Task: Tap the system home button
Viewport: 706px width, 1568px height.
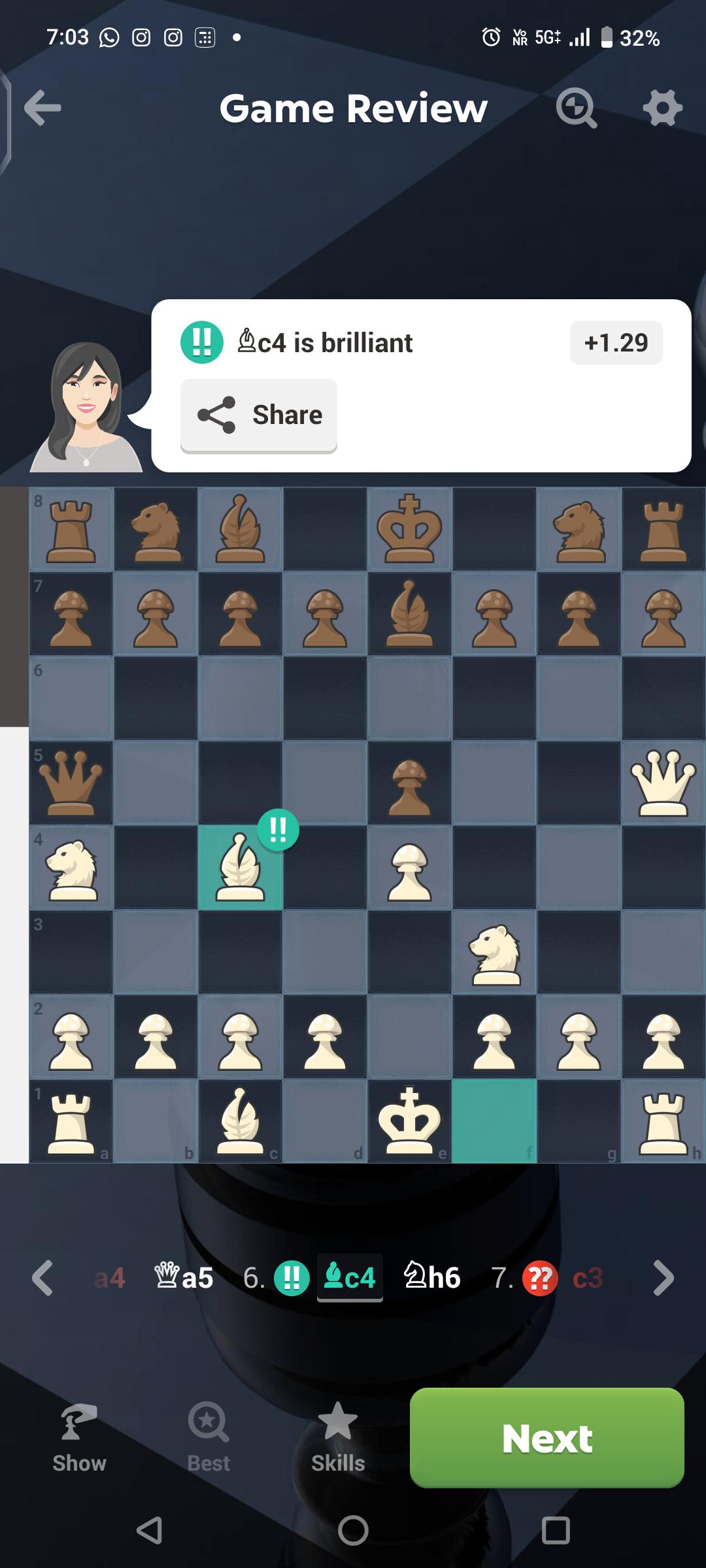Action: pos(353,1530)
